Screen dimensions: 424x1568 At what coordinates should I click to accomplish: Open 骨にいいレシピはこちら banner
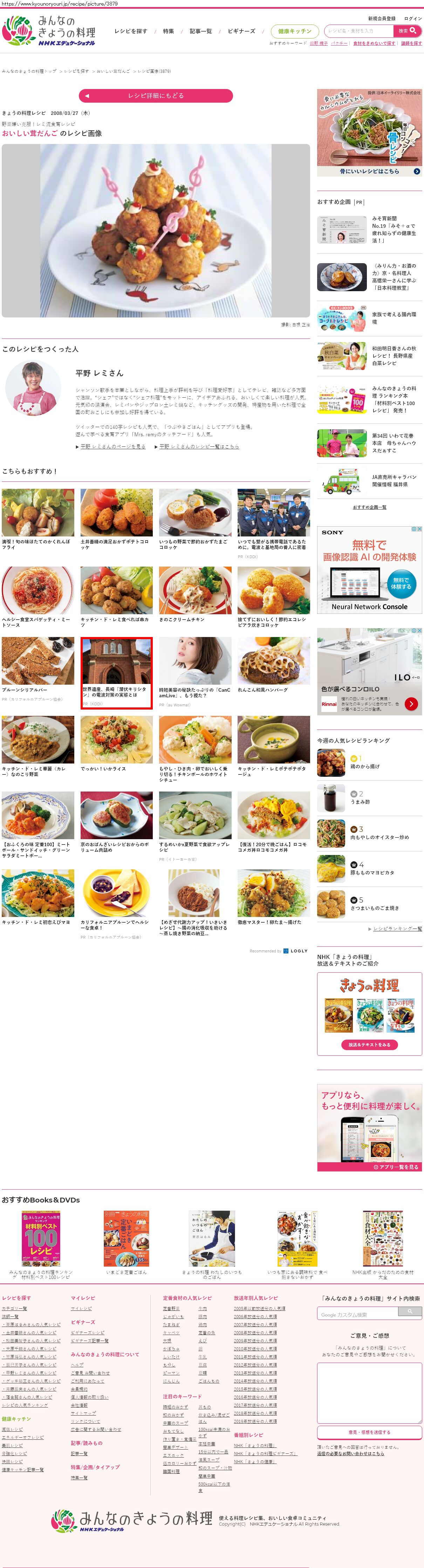tap(370, 172)
